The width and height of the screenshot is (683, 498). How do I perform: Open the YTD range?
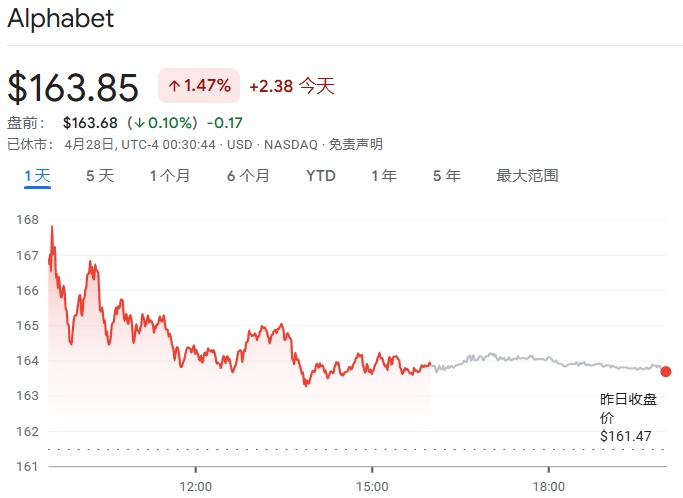[321, 176]
